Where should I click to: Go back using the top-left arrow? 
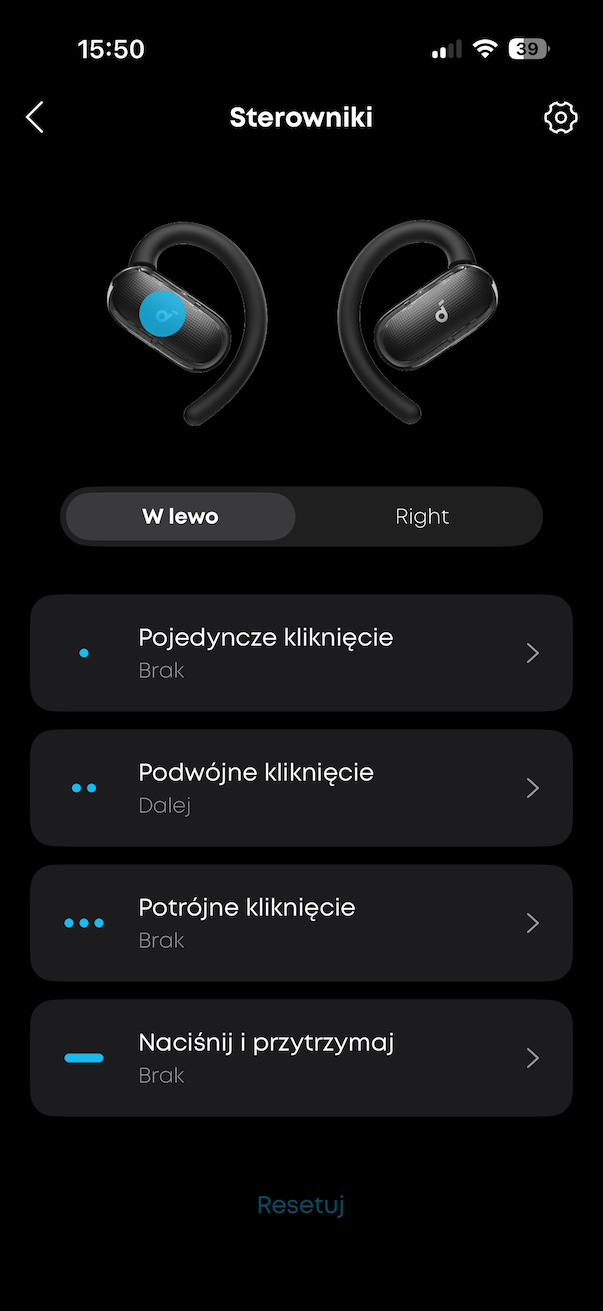[35, 117]
